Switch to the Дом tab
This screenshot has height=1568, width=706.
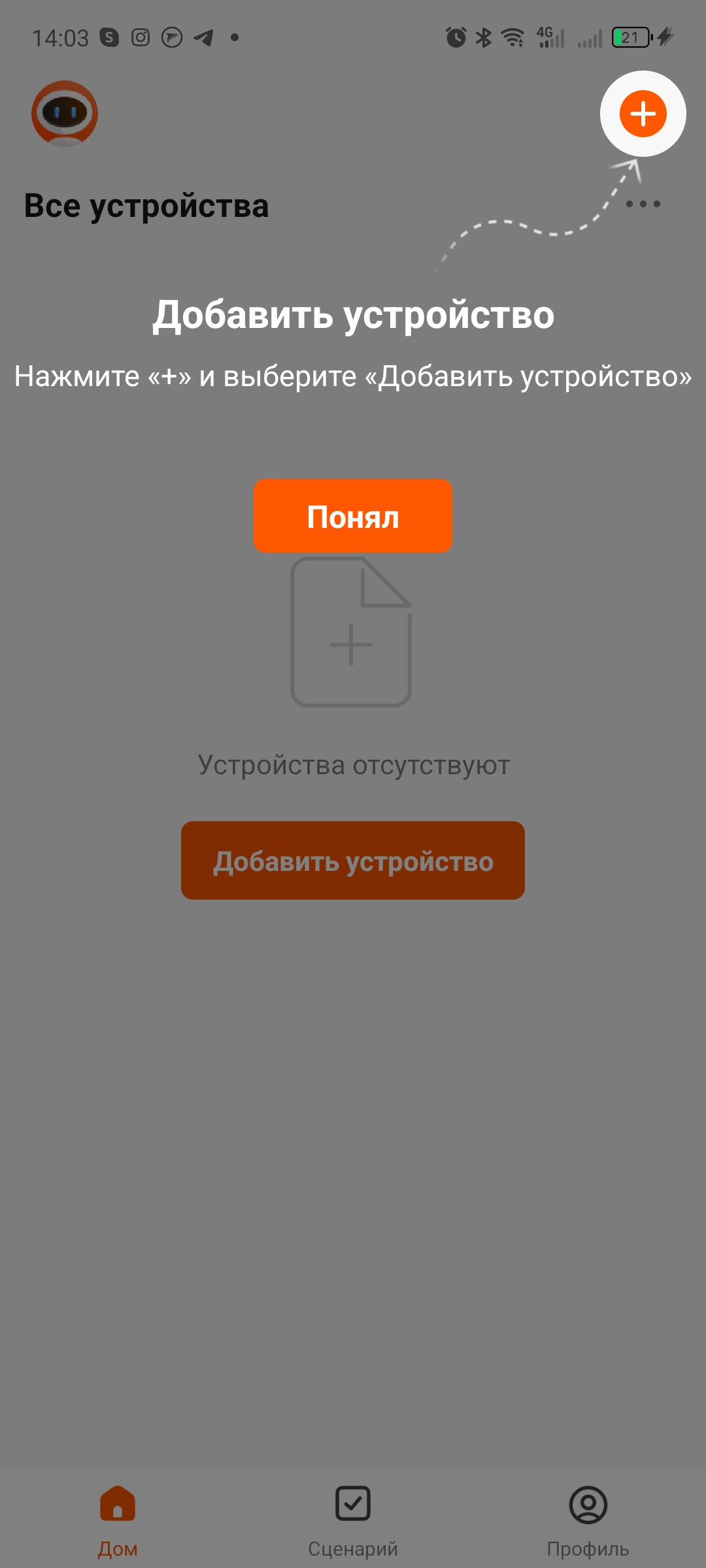(118, 1519)
